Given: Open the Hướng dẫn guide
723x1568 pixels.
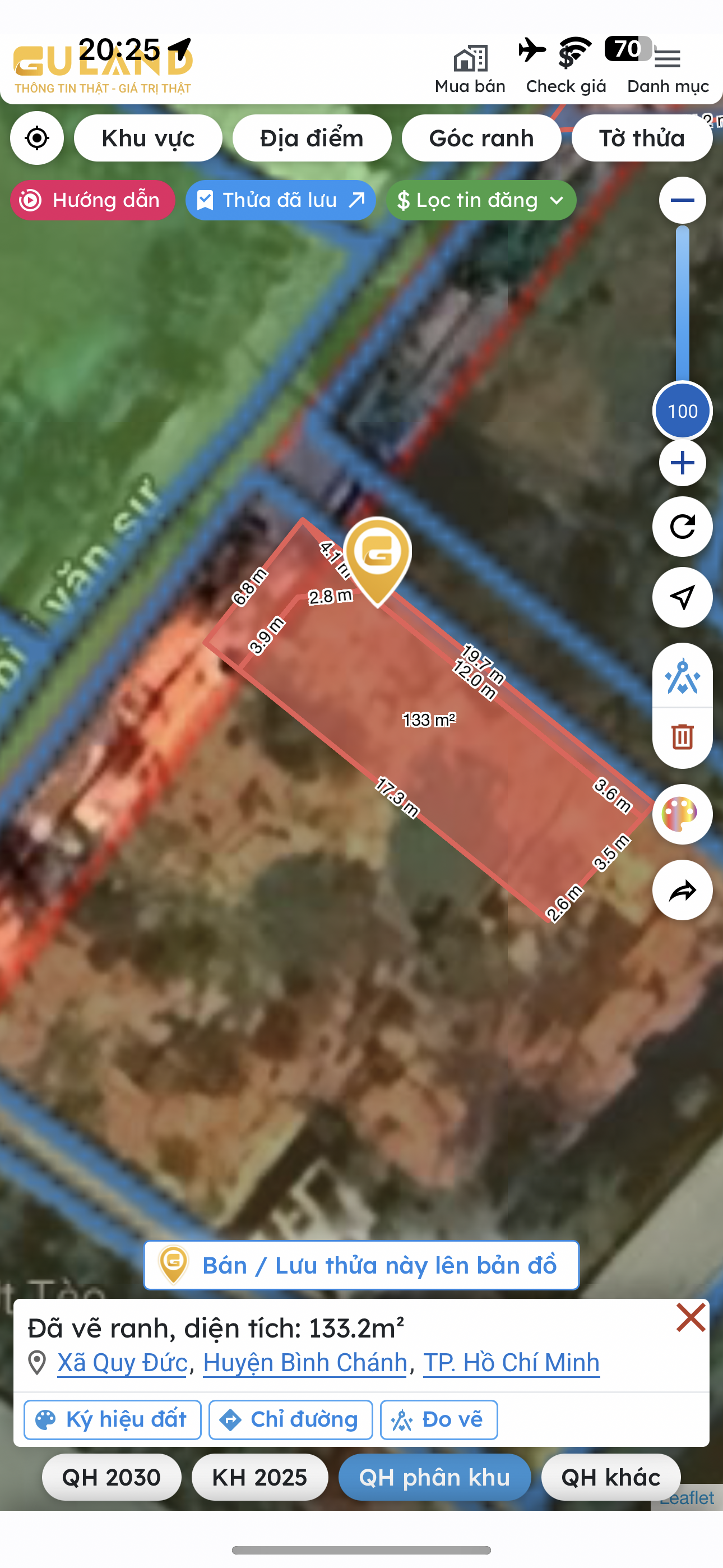Looking at the screenshot, I should pyautogui.click(x=92, y=200).
